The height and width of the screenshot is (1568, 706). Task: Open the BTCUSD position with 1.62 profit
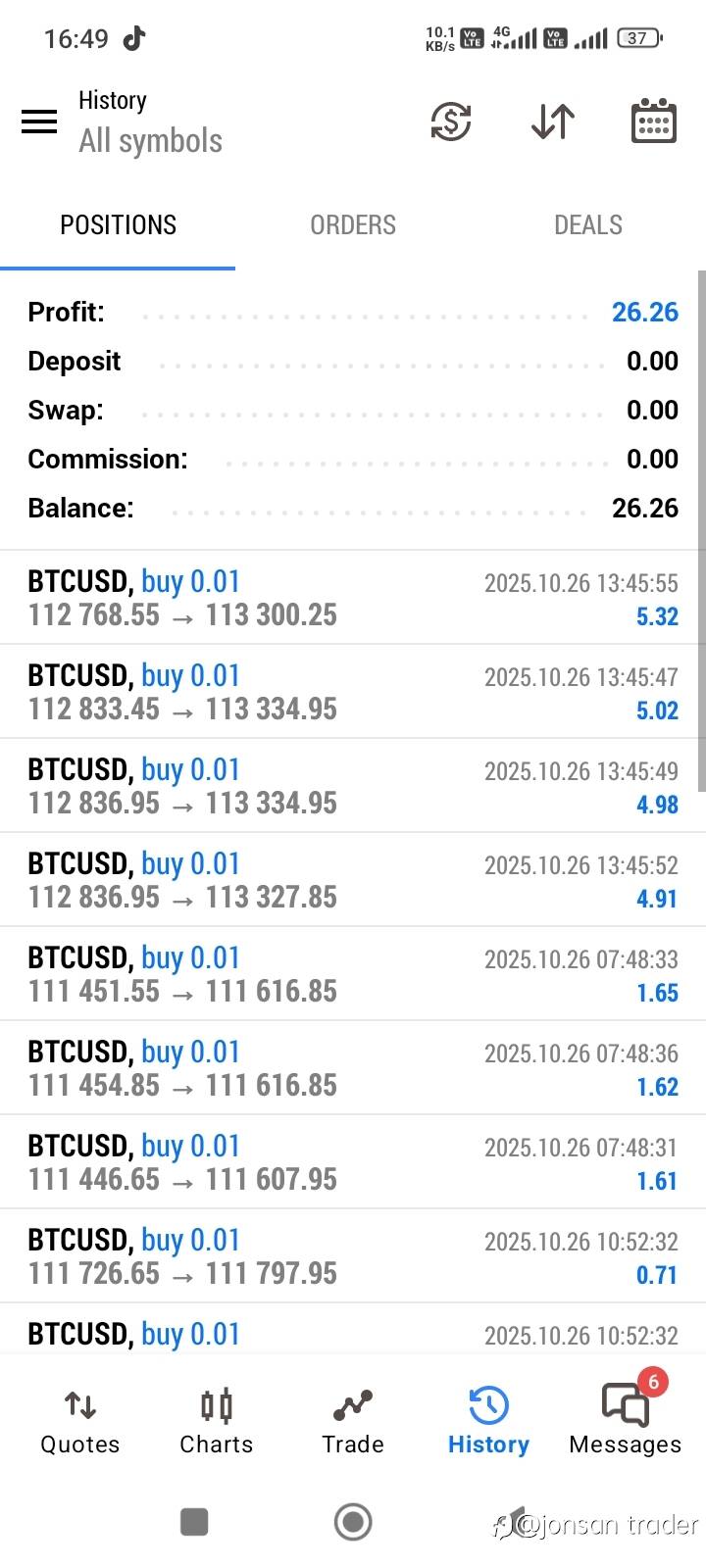[x=353, y=1068]
